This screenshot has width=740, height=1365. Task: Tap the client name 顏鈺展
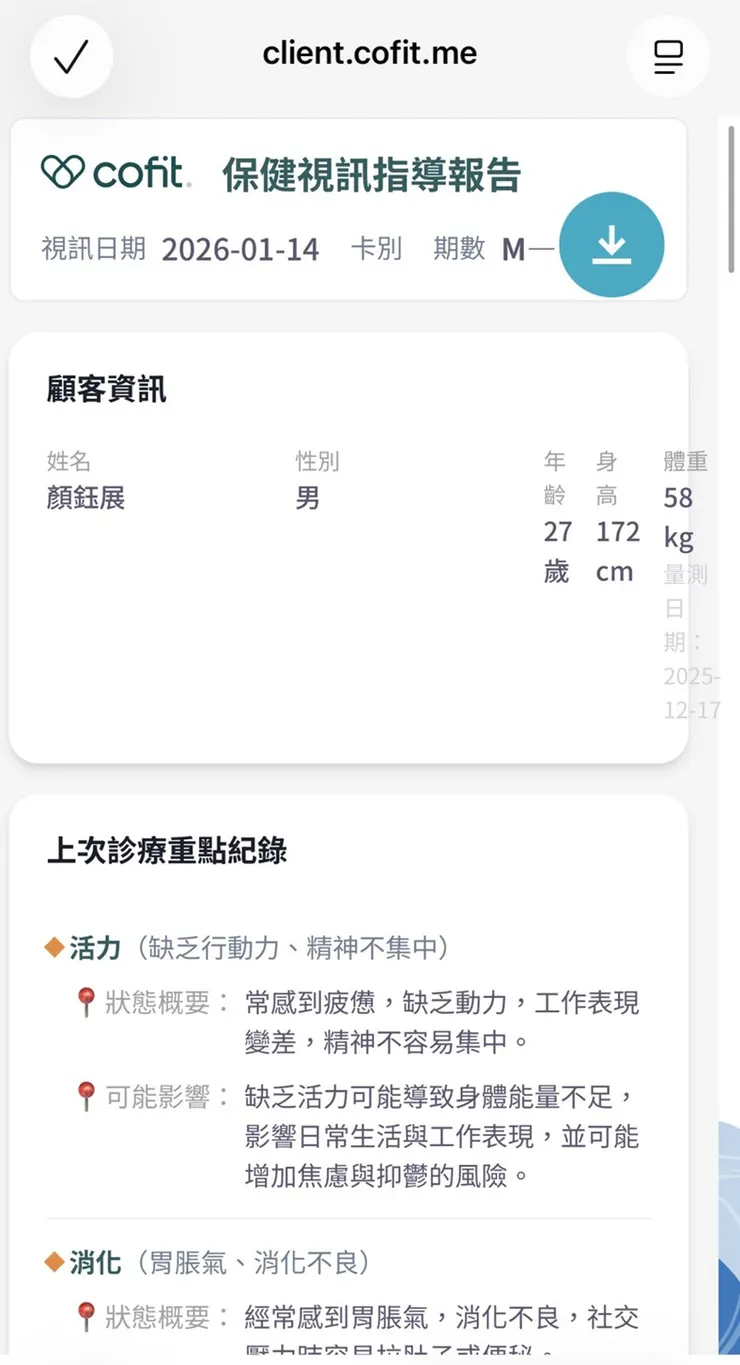85,499
